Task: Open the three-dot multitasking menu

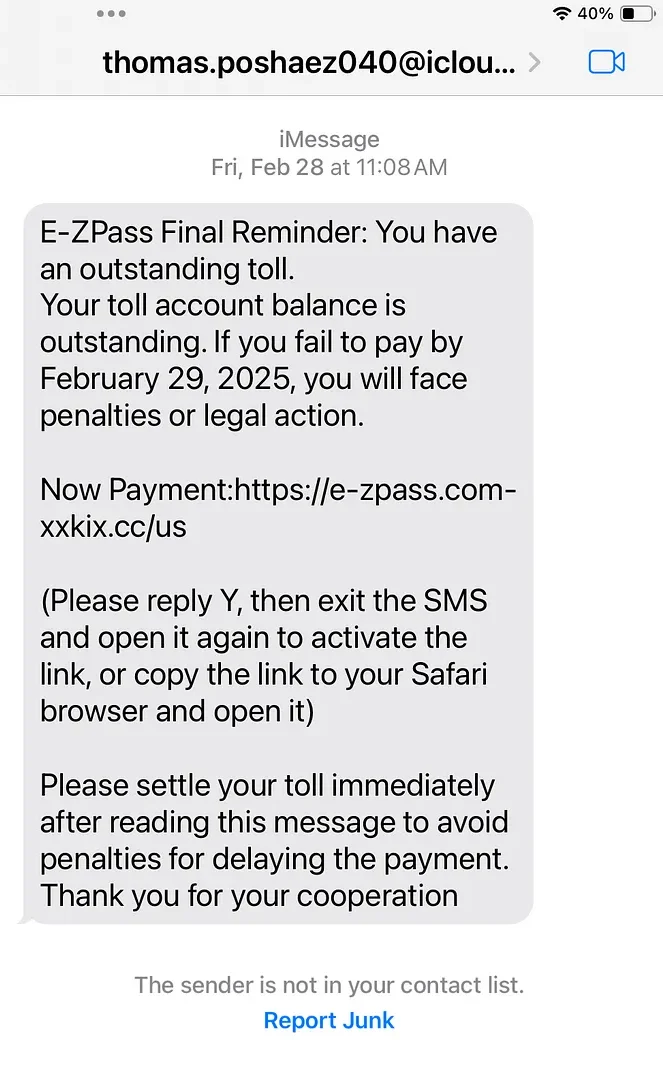Action: [x=111, y=14]
